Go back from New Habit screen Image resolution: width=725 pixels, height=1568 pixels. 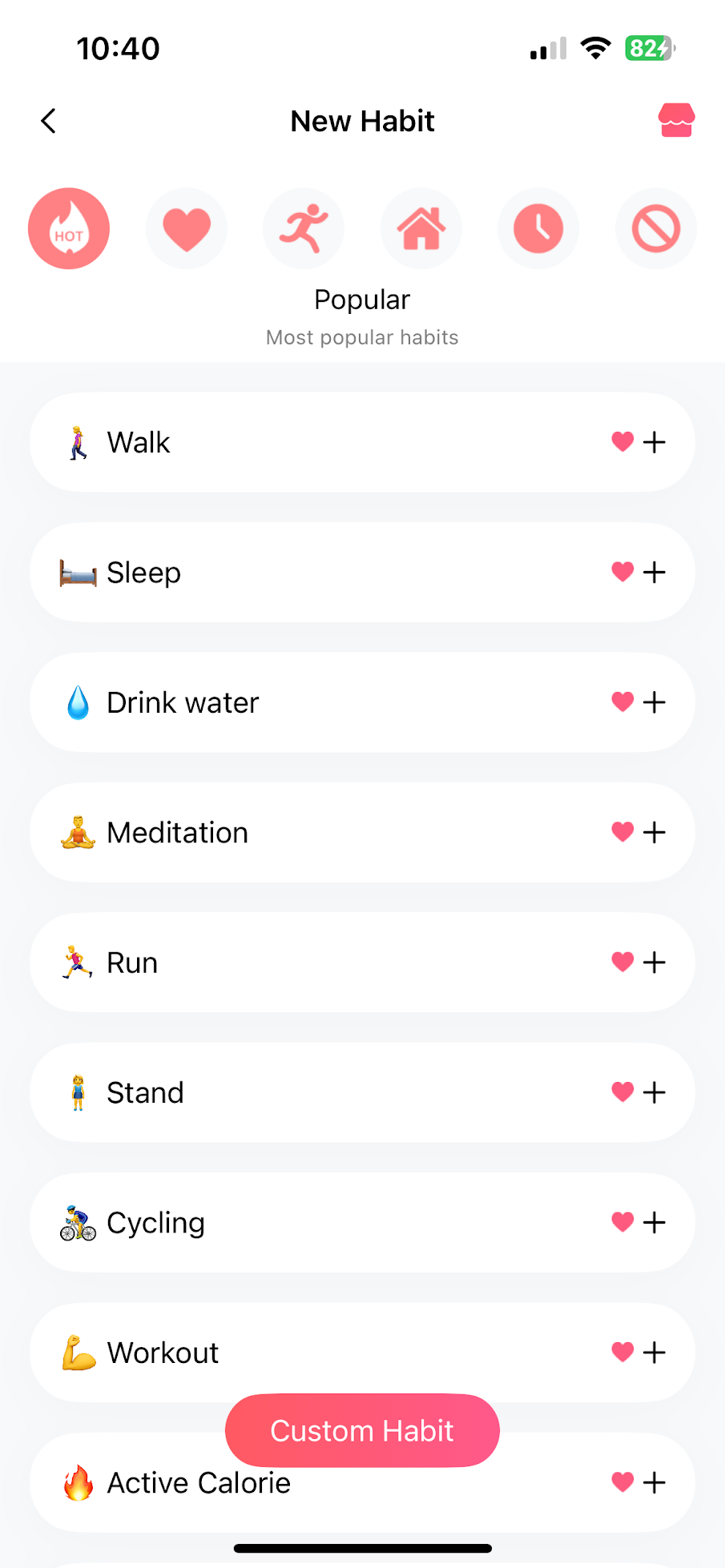[x=49, y=121]
